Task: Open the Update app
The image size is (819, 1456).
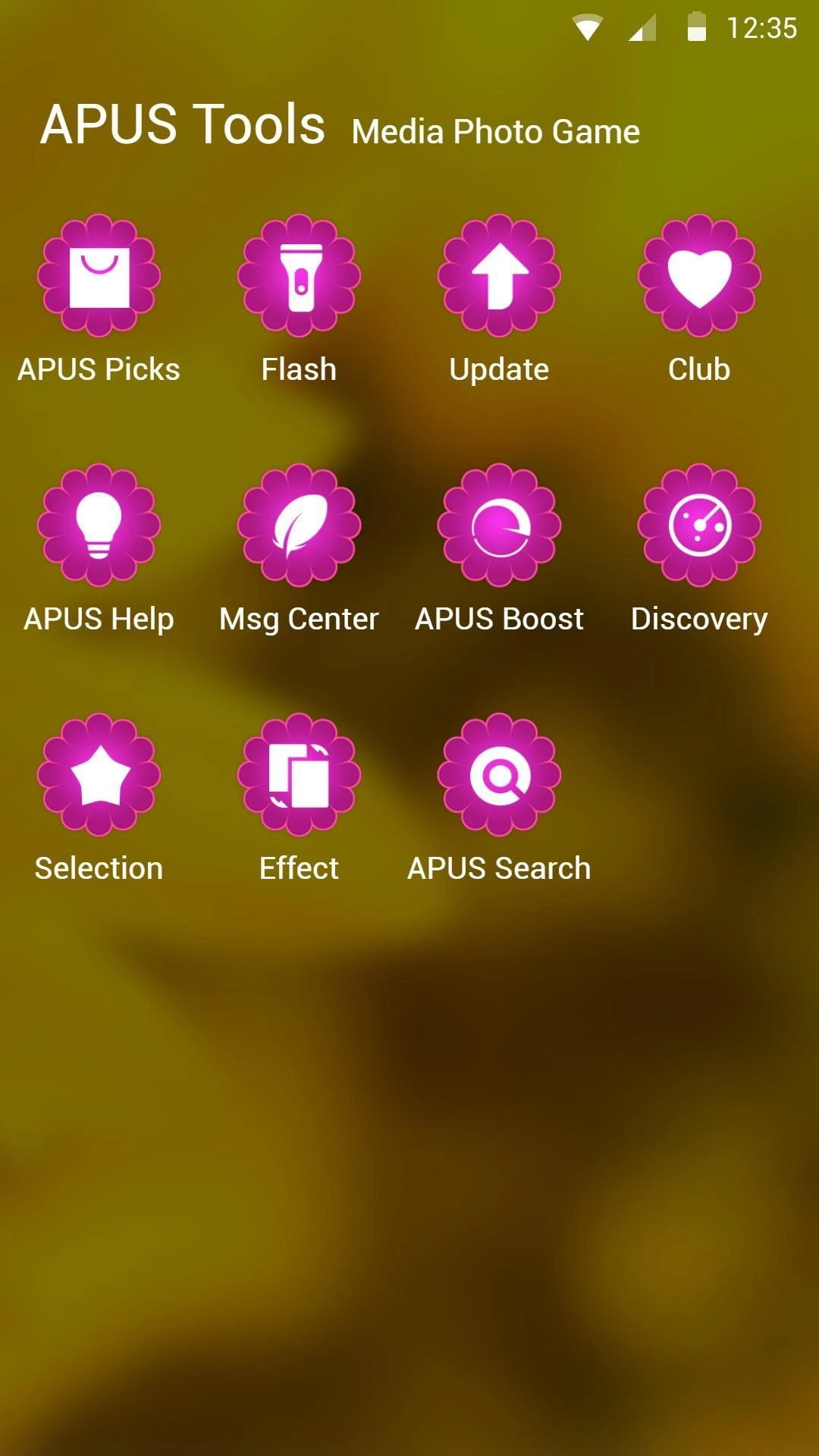Action: click(499, 276)
